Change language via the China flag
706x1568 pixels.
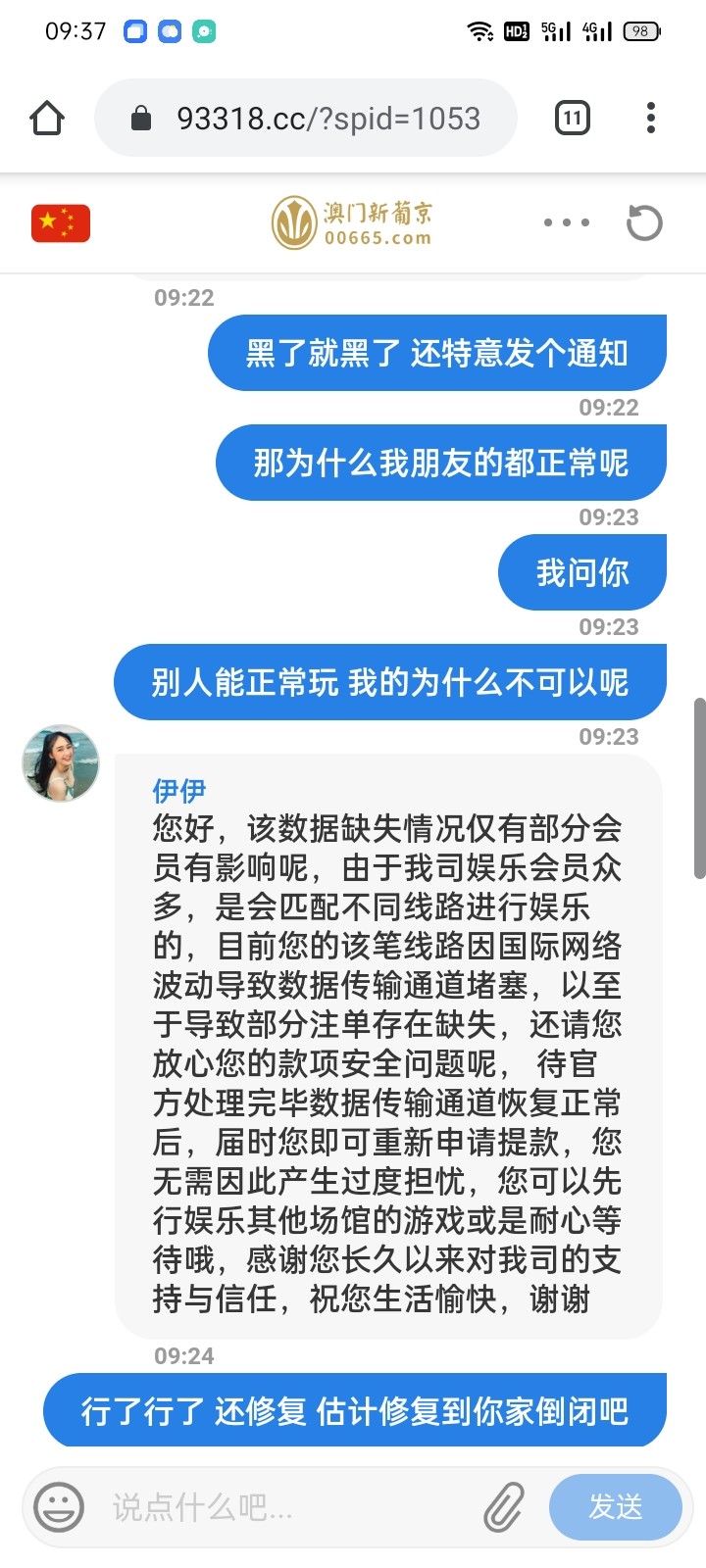click(61, 222)
